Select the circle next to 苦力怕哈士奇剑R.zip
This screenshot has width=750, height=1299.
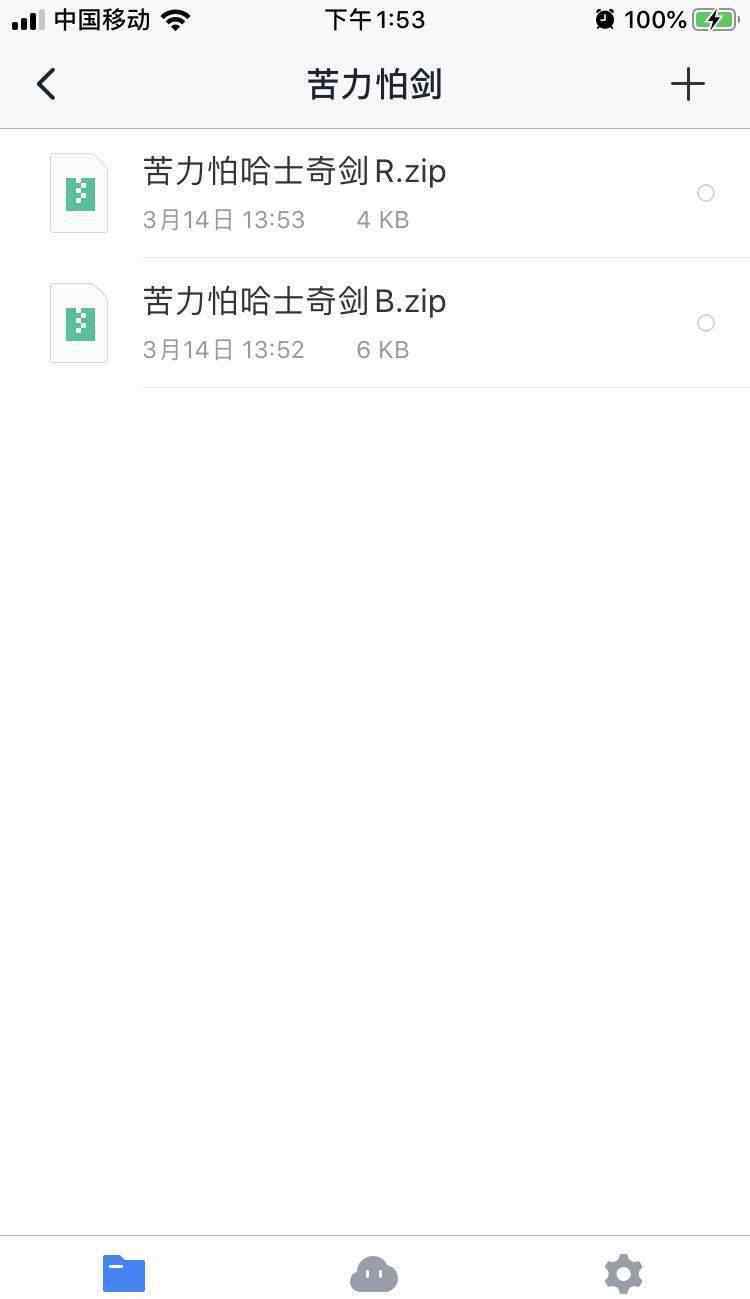tap(706, 193)
